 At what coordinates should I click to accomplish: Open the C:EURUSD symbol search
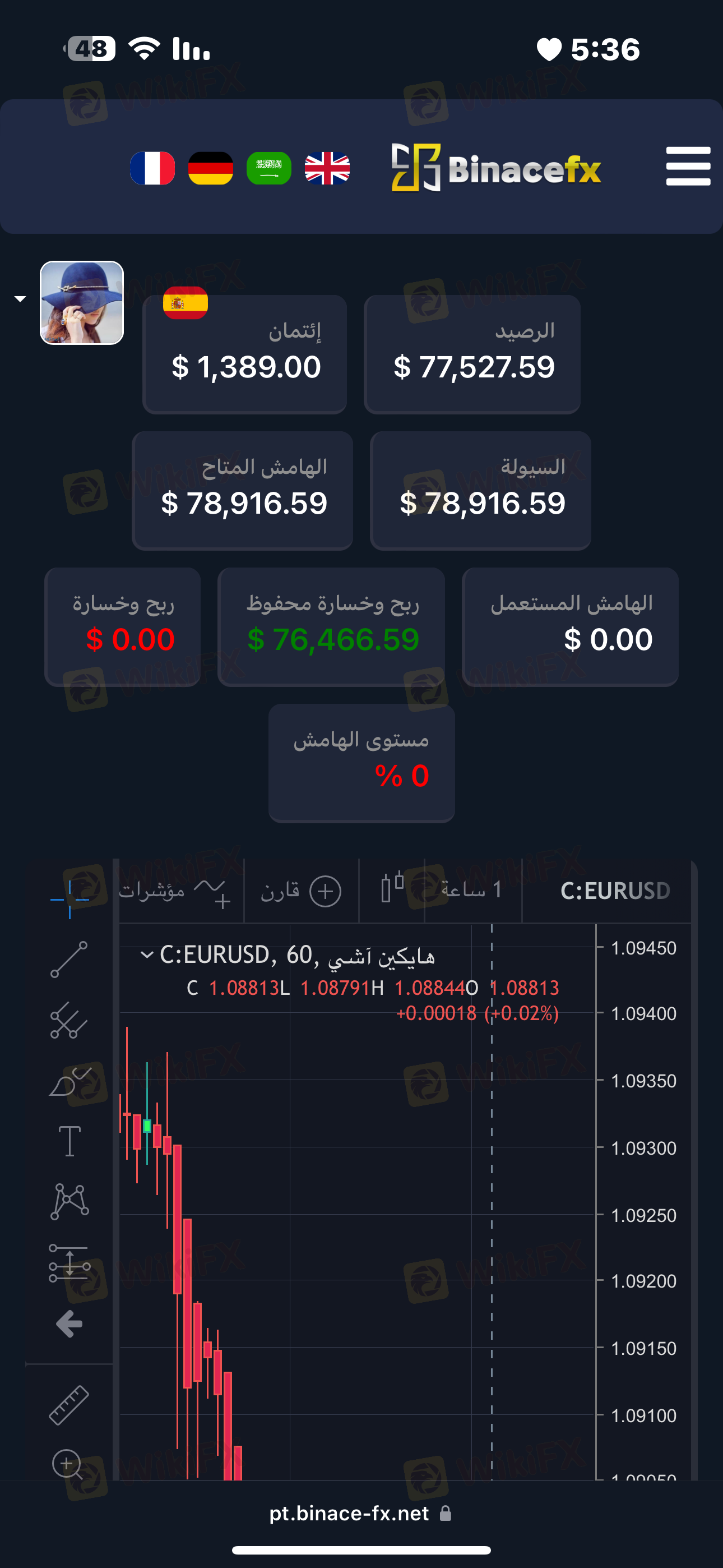point(615,891)
